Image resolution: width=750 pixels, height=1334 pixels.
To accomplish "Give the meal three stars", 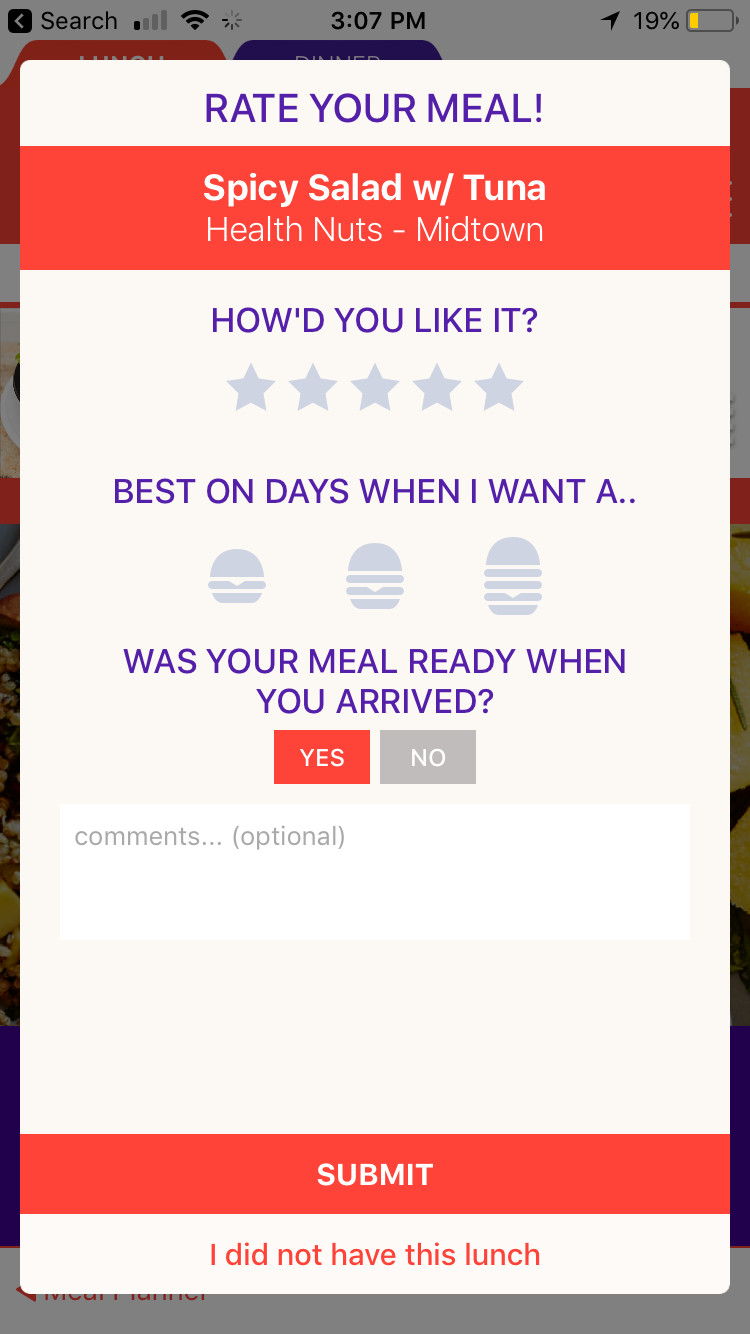I will click(x=375, y=388).
